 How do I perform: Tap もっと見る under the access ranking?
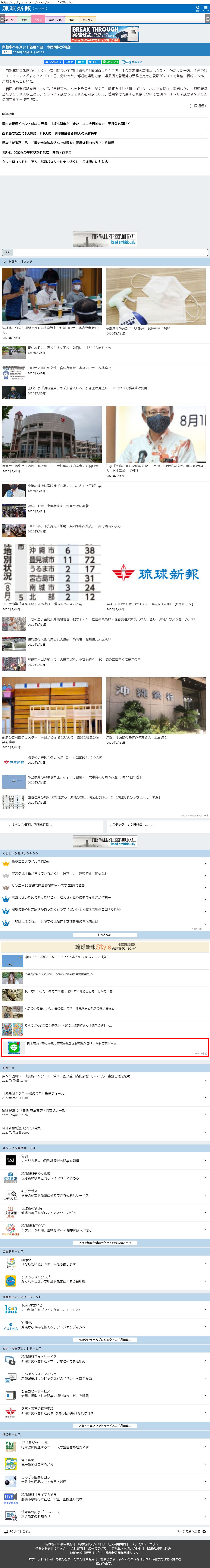coord(104,934)
